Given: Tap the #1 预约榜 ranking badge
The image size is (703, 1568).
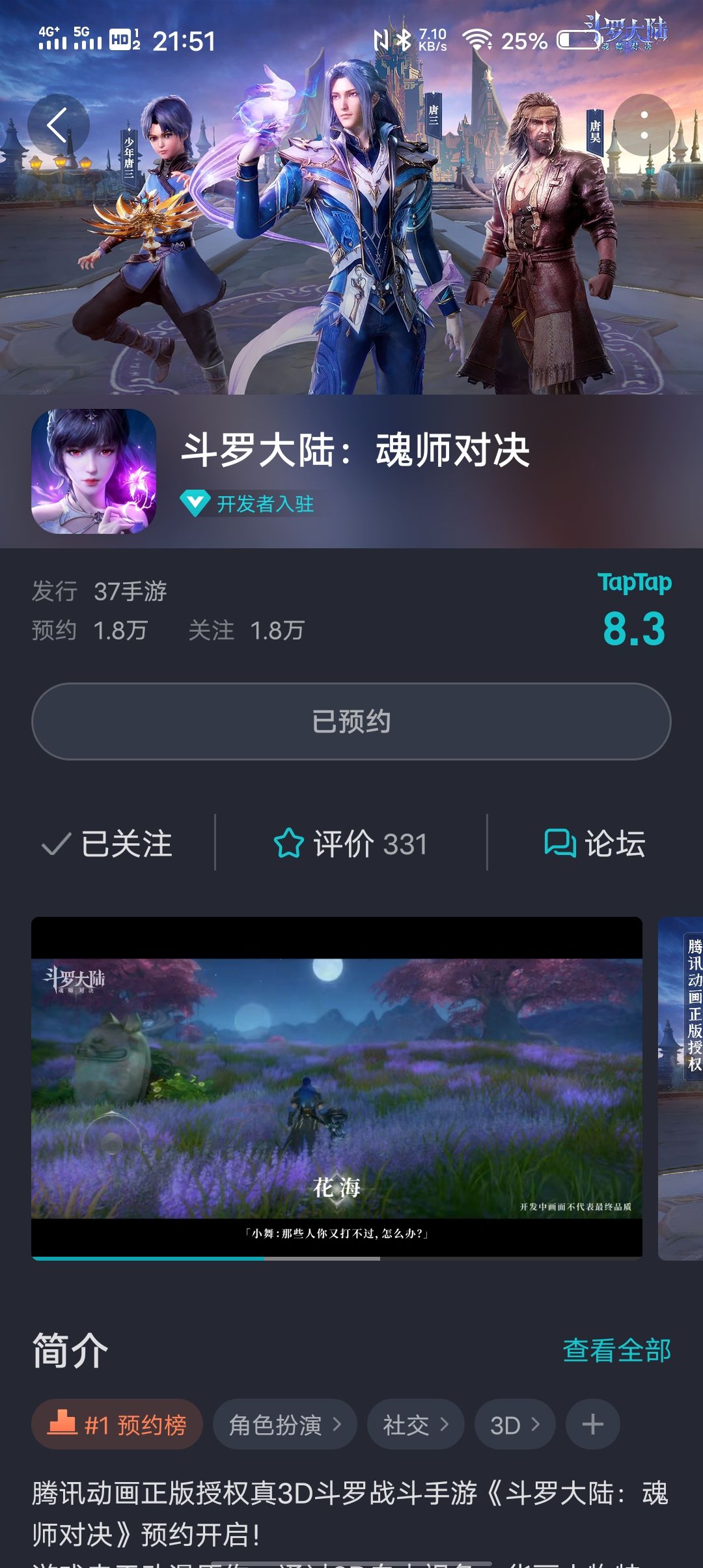Looking at the screenshot, I should point(117,1423).
